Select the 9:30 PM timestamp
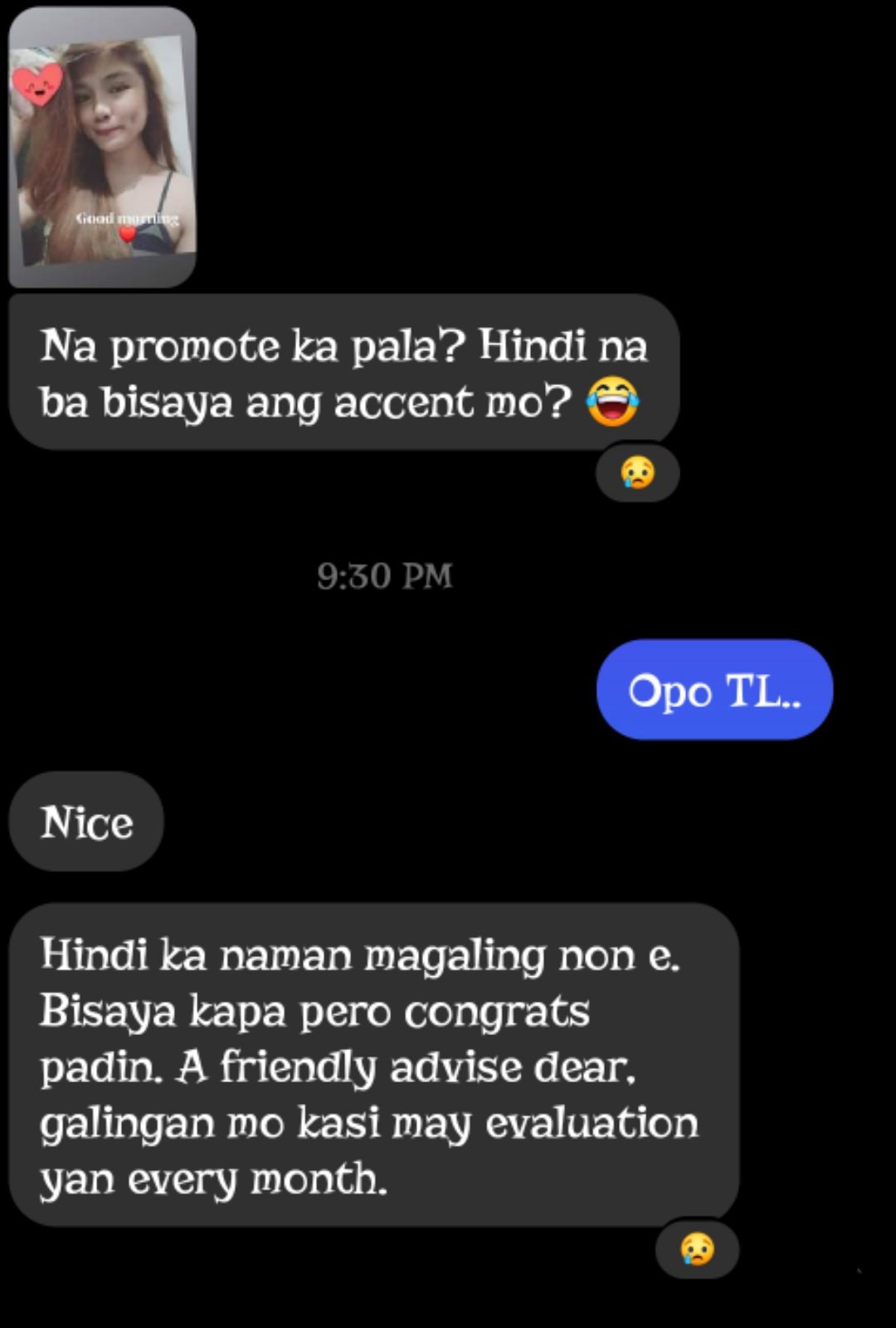 tap(384, 576)
